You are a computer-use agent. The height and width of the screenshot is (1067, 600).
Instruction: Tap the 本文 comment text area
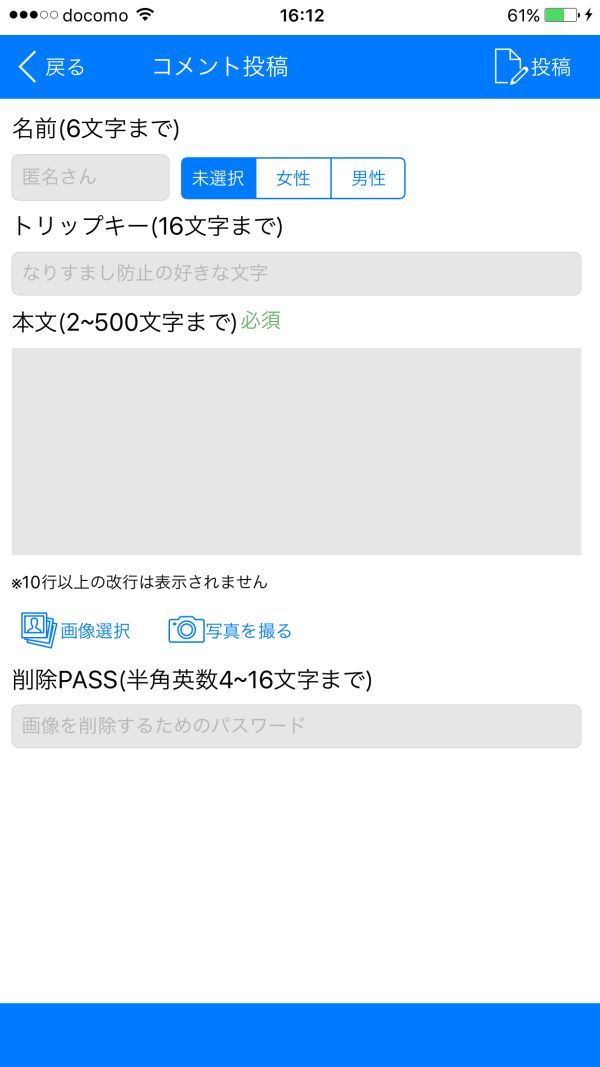(296, 451)
